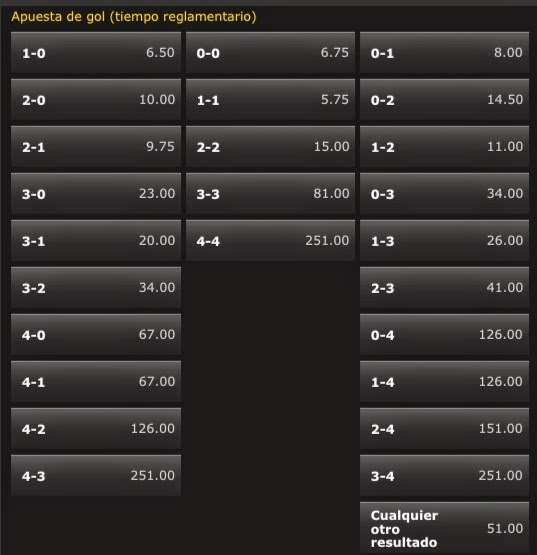Pick the 2-2 draw at 15.00
Viewport: 537px width, 555px height.
[270, 147]
